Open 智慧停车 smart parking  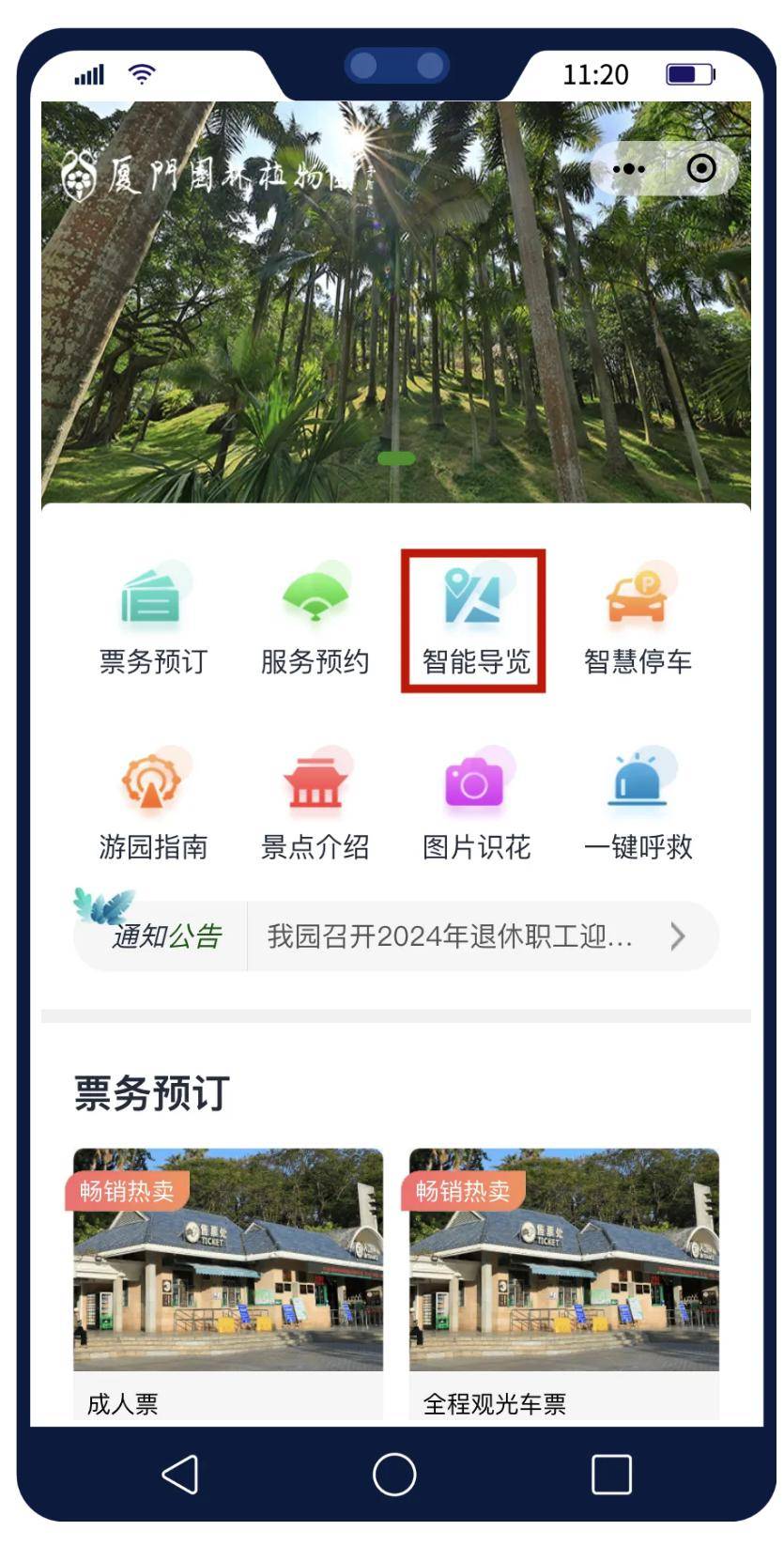pos(638,620)
